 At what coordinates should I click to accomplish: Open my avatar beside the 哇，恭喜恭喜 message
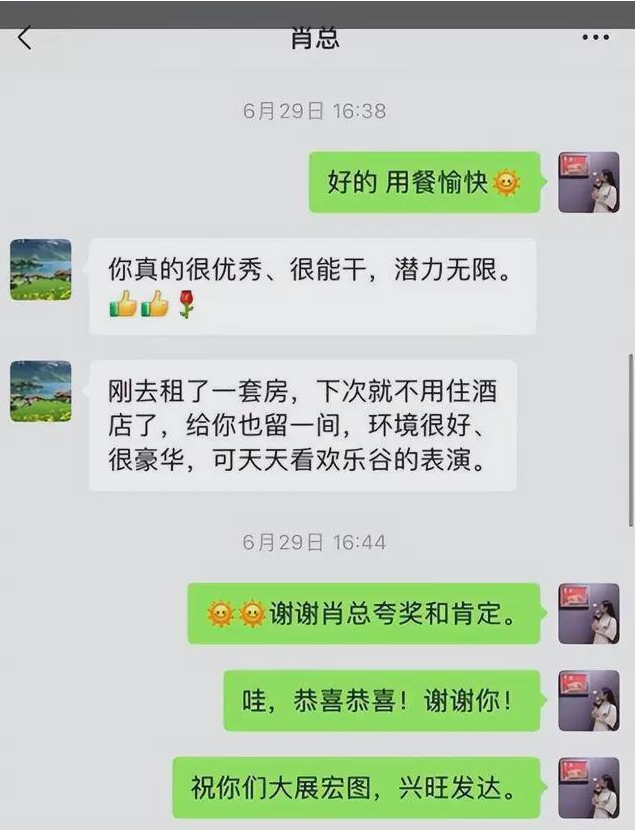pyautogui.click(x=589, y=700)
